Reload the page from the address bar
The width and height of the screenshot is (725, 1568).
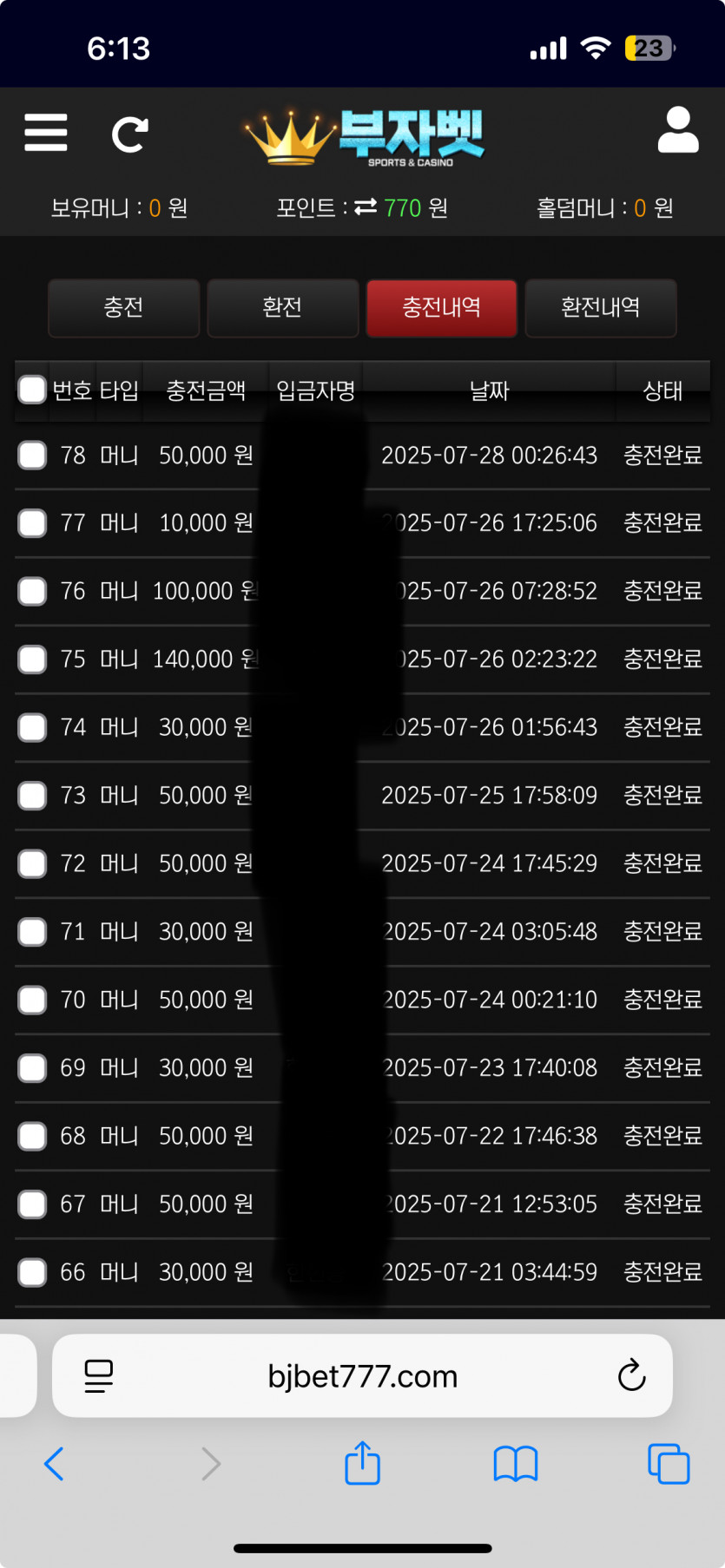tap(631, 1375)
